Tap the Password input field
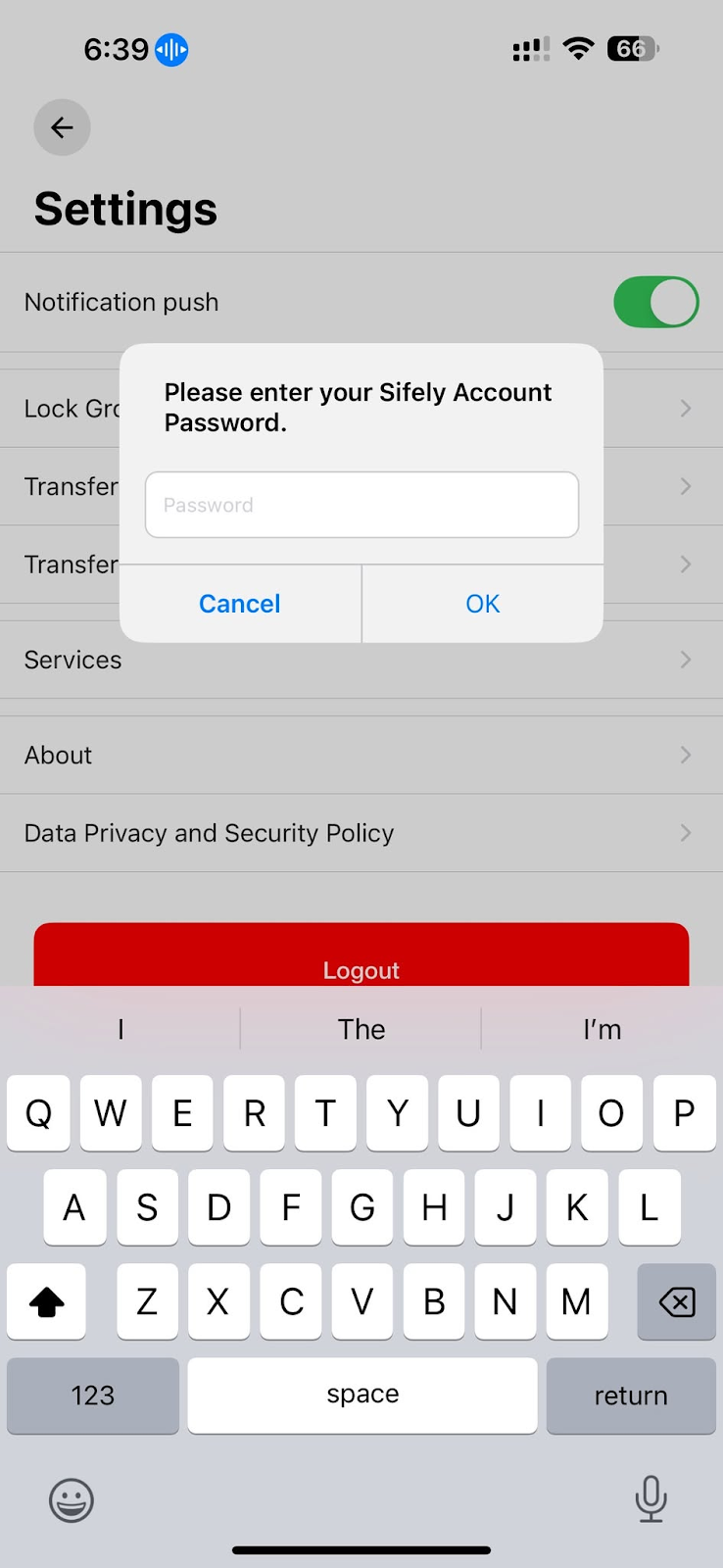The image size is (723, 1568). tap(361, 505)
